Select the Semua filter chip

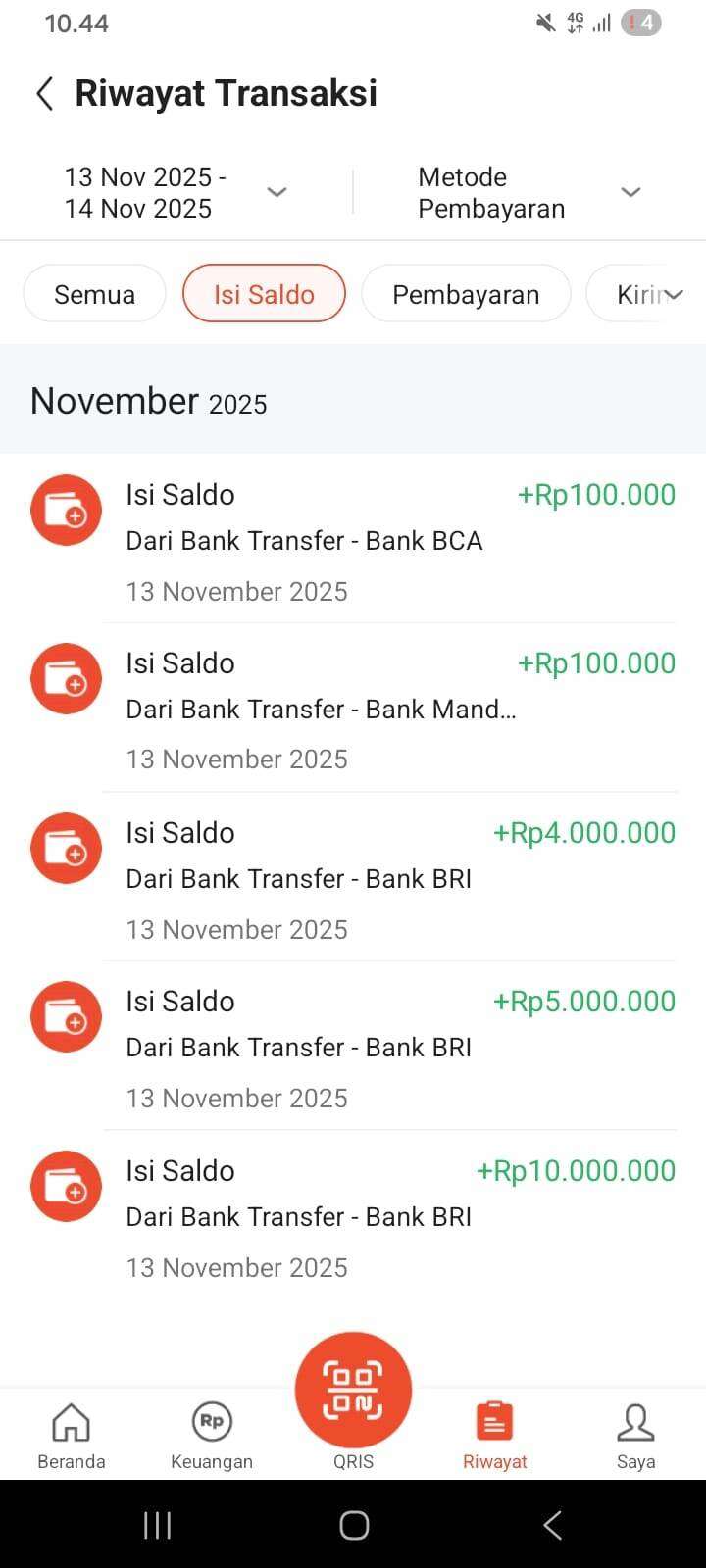coord(94,294)
